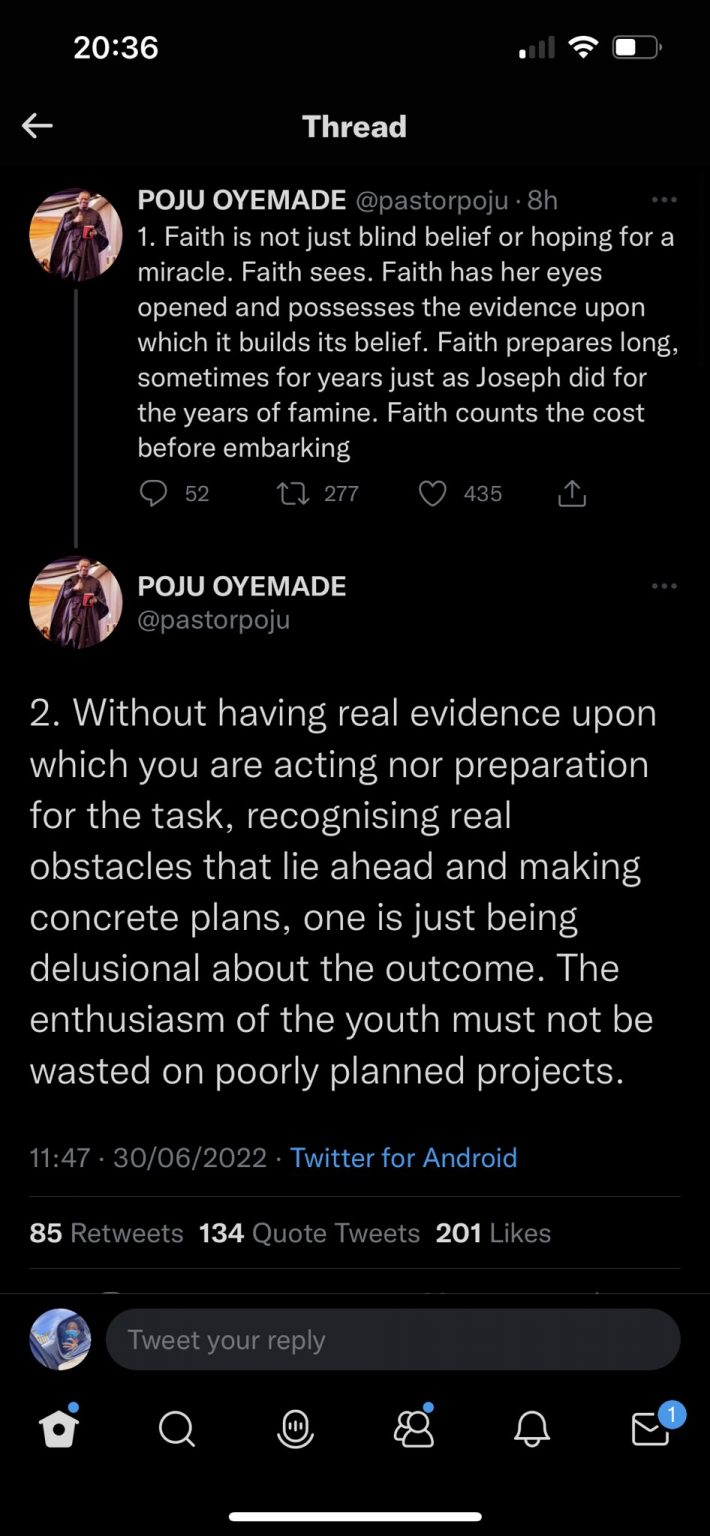Screen dimensions: 710x1536
Task: Open the Search tab
Action: tap(177, 1431)
